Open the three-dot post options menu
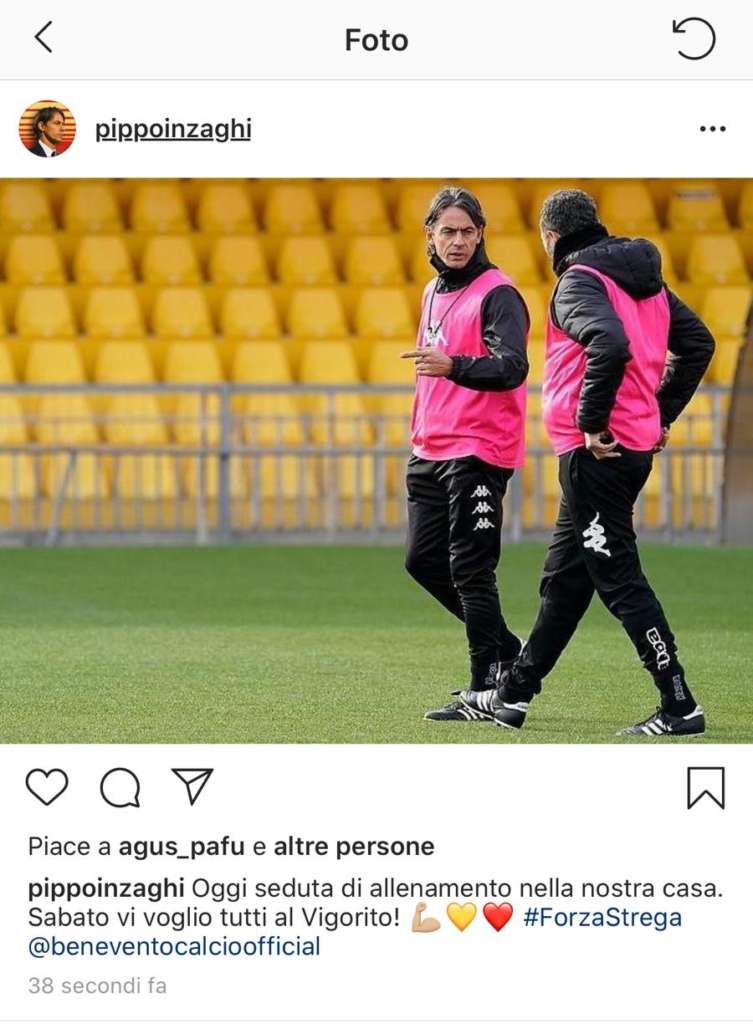The width and height of the screenshot is (753, 1024). [x=712, y=129]
